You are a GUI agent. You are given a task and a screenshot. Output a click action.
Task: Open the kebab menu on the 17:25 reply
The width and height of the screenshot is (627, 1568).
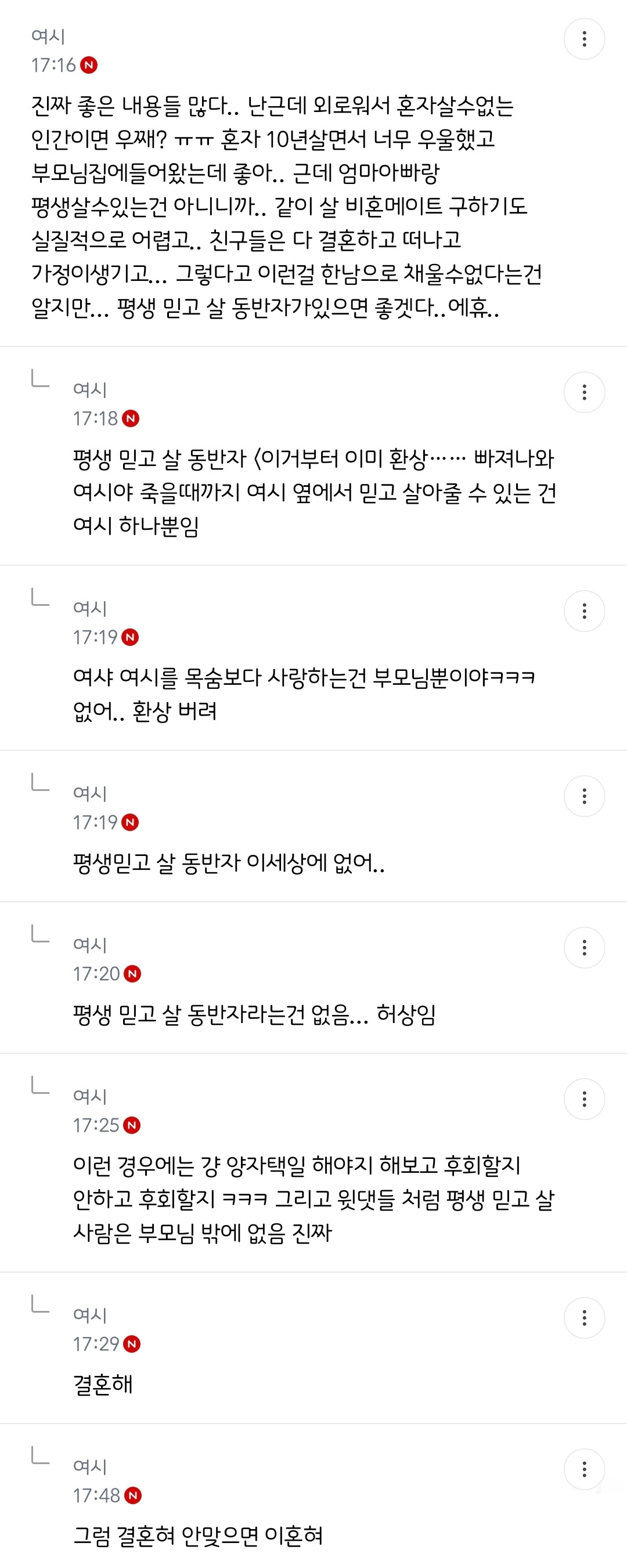tap(585, 1099)
